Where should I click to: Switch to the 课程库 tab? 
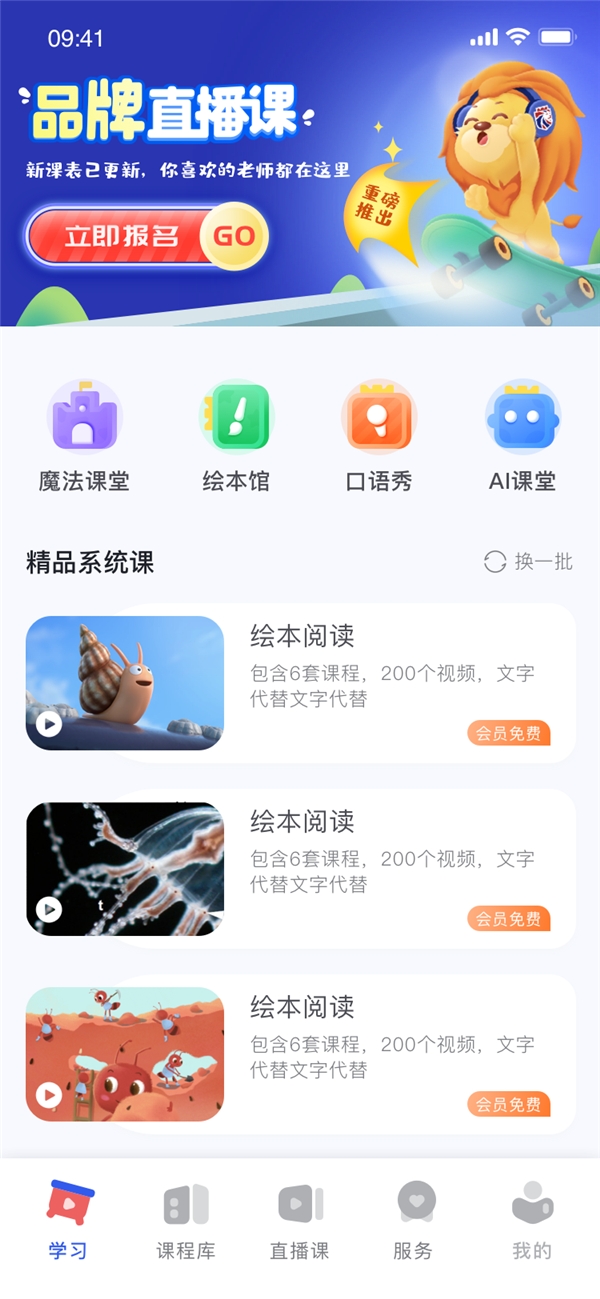185,1221
